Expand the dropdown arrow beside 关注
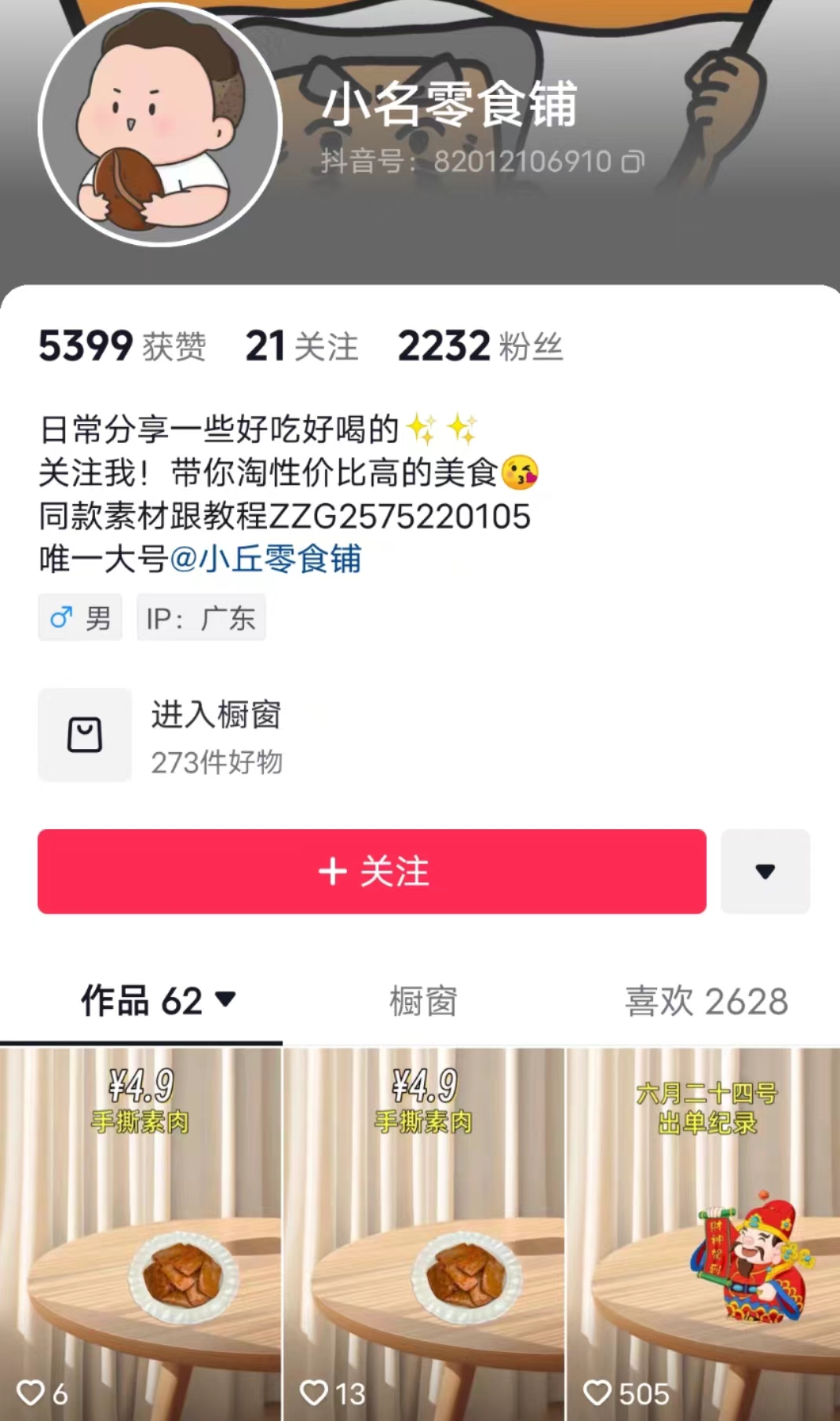The width and height of the screenshot is (840, 1421). 765,871
